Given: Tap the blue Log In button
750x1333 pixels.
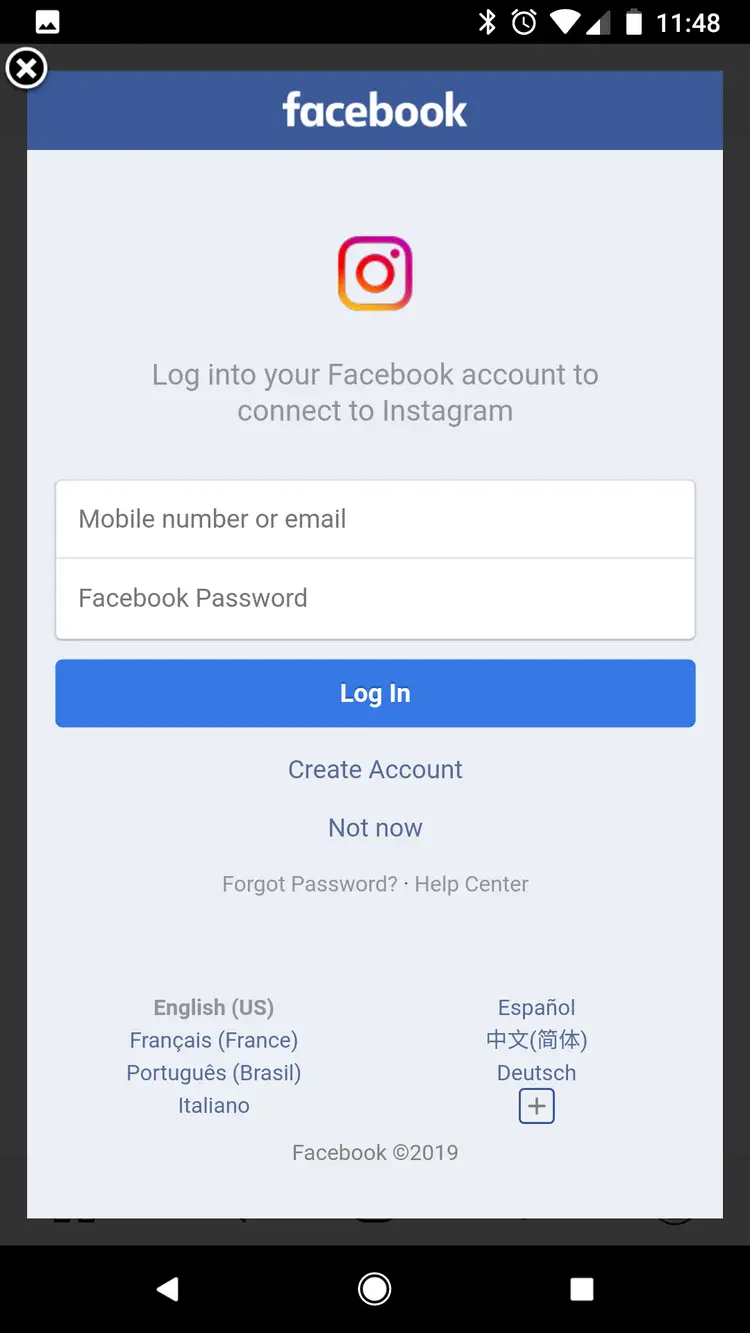Looking at the screenshot, I should click(375, 693).
